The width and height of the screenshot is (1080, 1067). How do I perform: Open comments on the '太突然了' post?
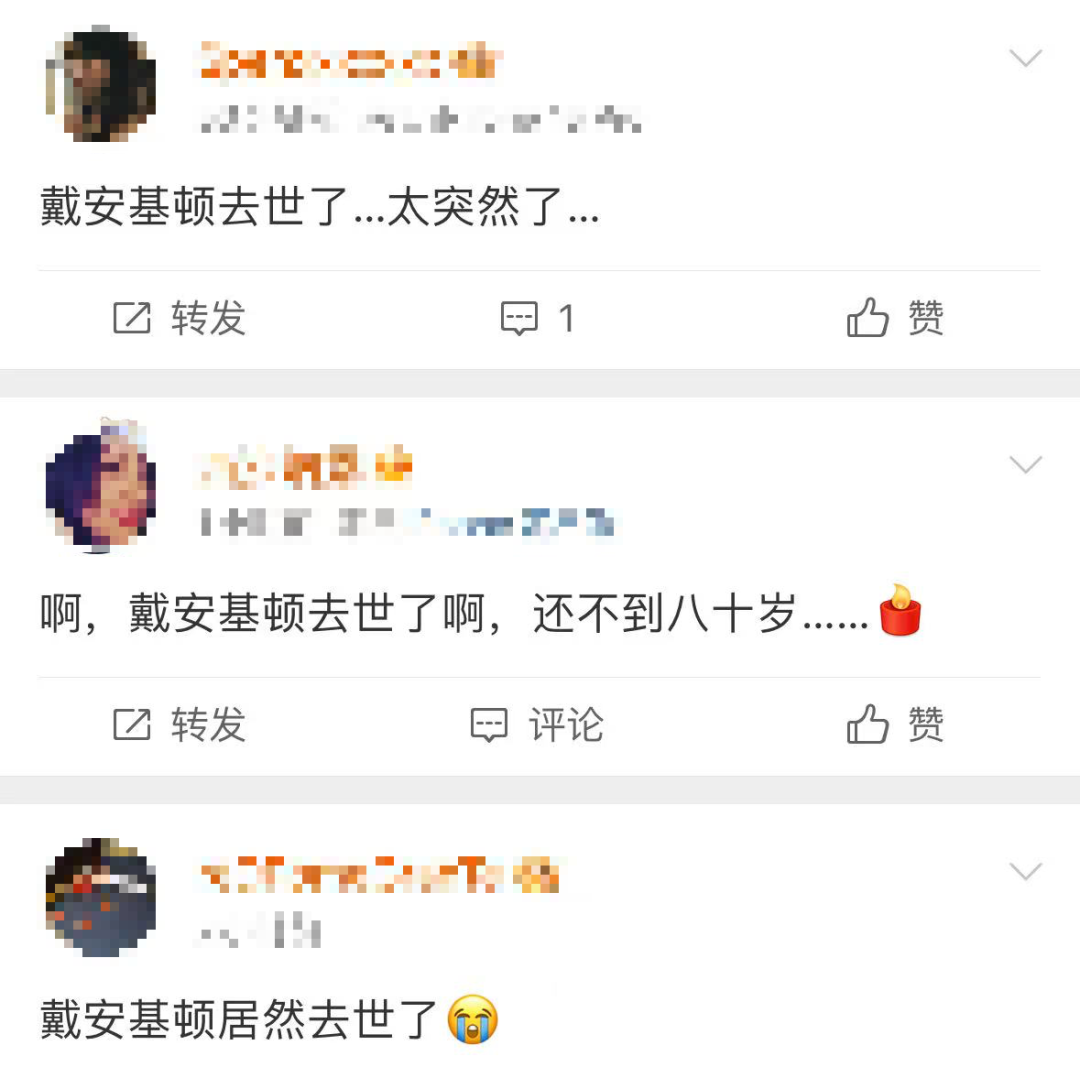pos(538,319)
